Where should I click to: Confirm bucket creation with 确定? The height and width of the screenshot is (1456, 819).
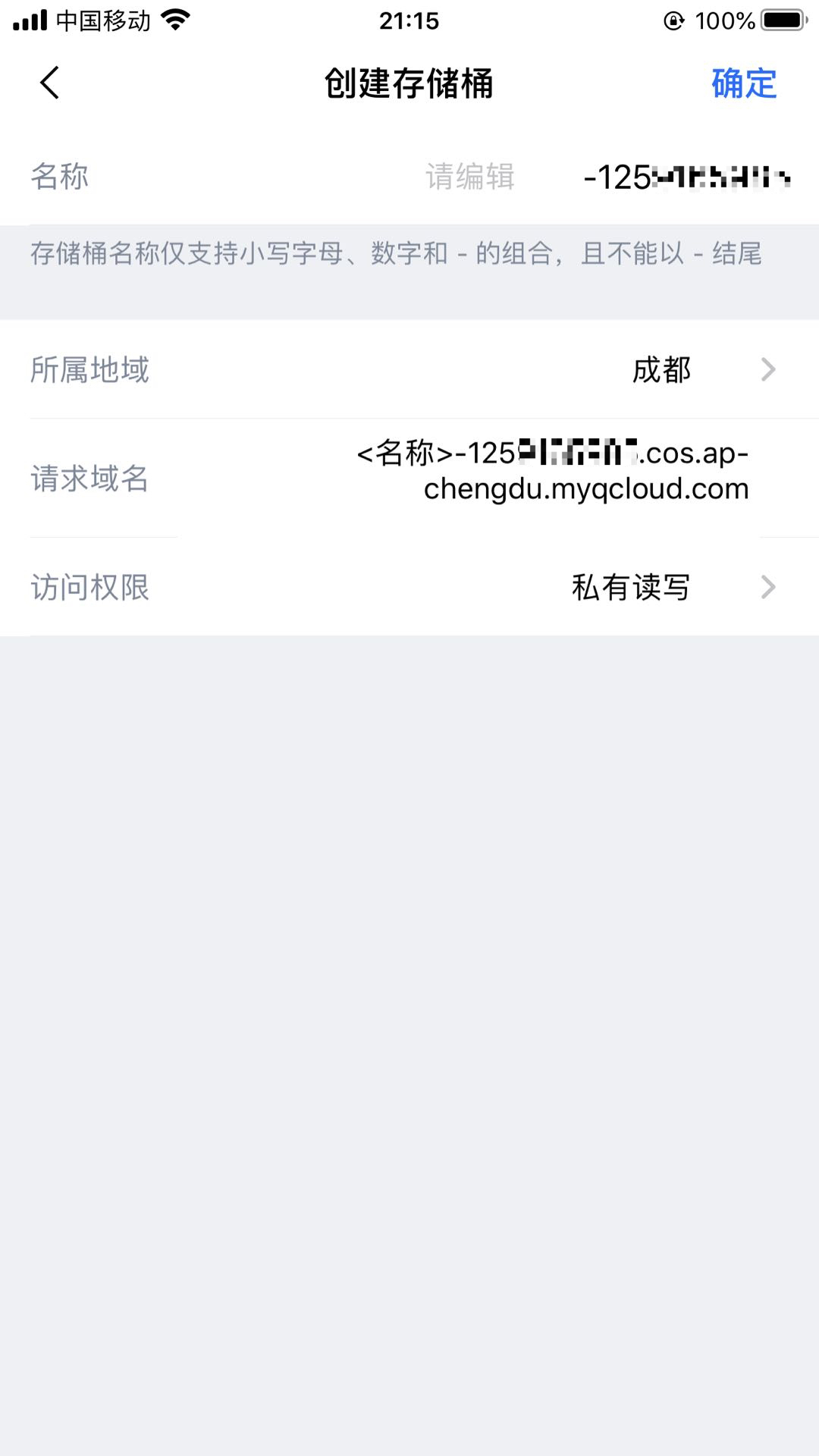click(x=744, y=83)
